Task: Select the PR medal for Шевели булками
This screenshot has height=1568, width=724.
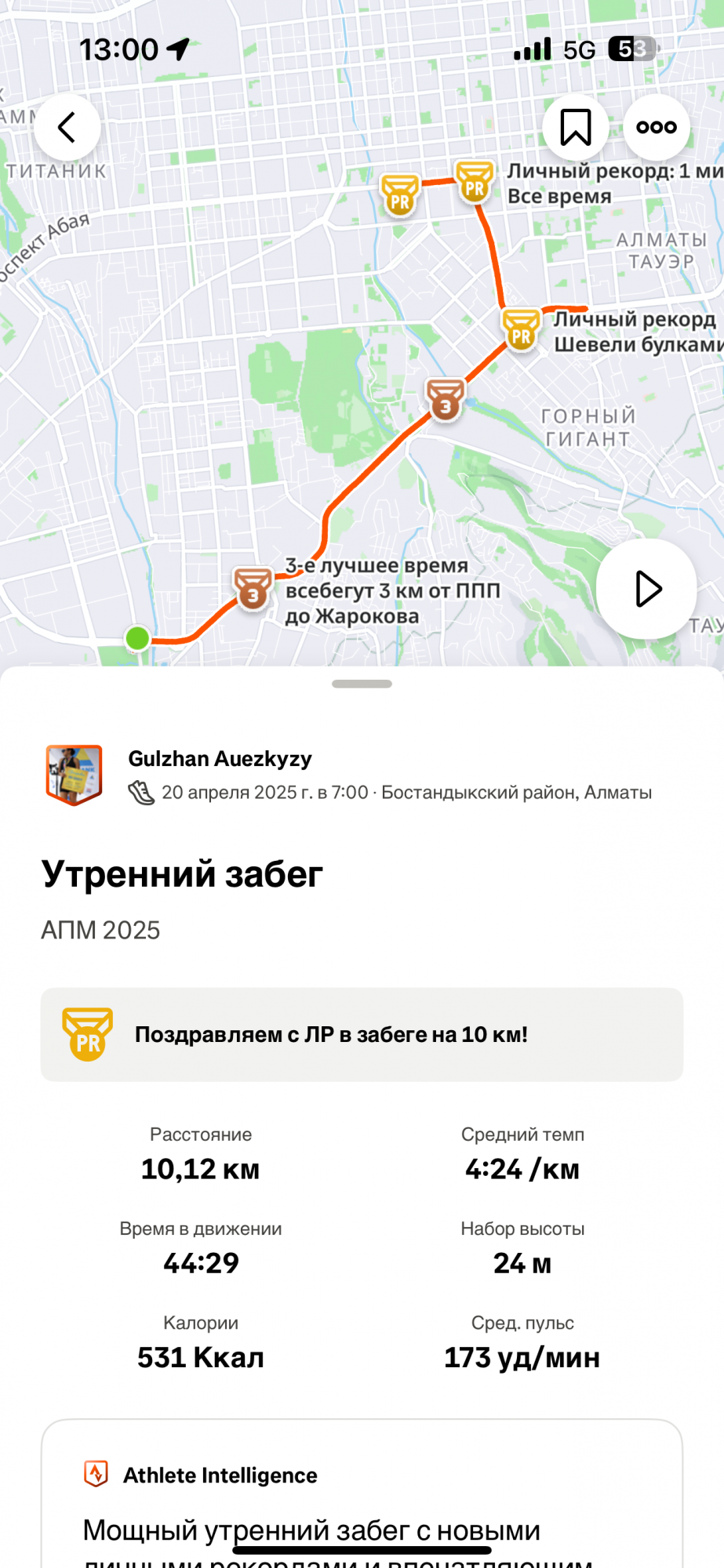Action: pos(521,329)
